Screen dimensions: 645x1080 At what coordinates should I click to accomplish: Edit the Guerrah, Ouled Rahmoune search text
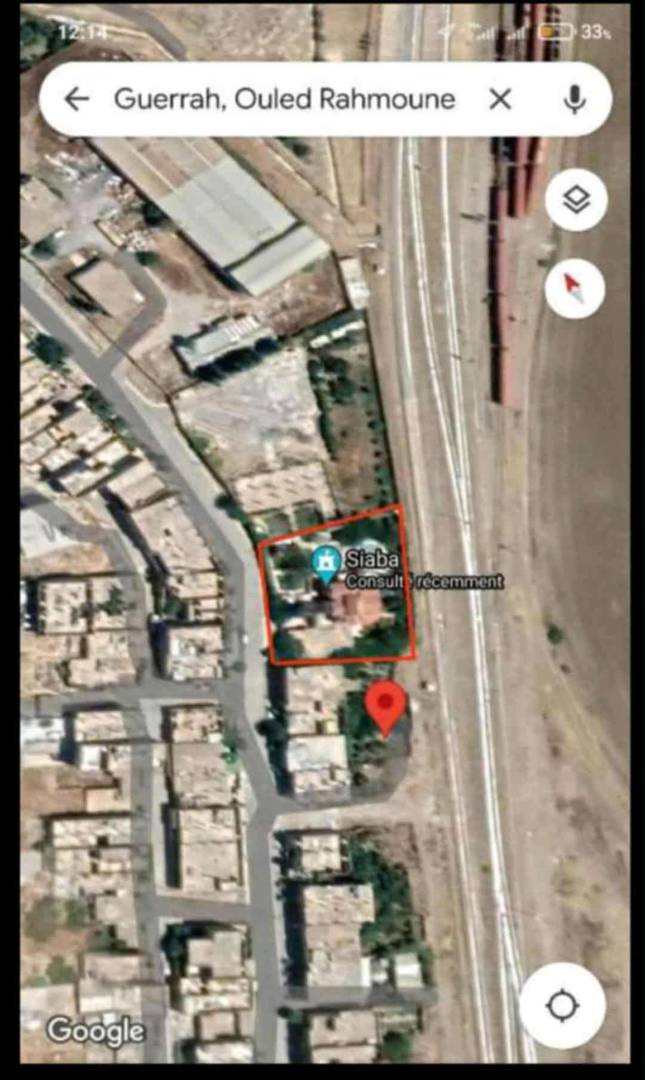pyautogui.click(x=284, y=98)
